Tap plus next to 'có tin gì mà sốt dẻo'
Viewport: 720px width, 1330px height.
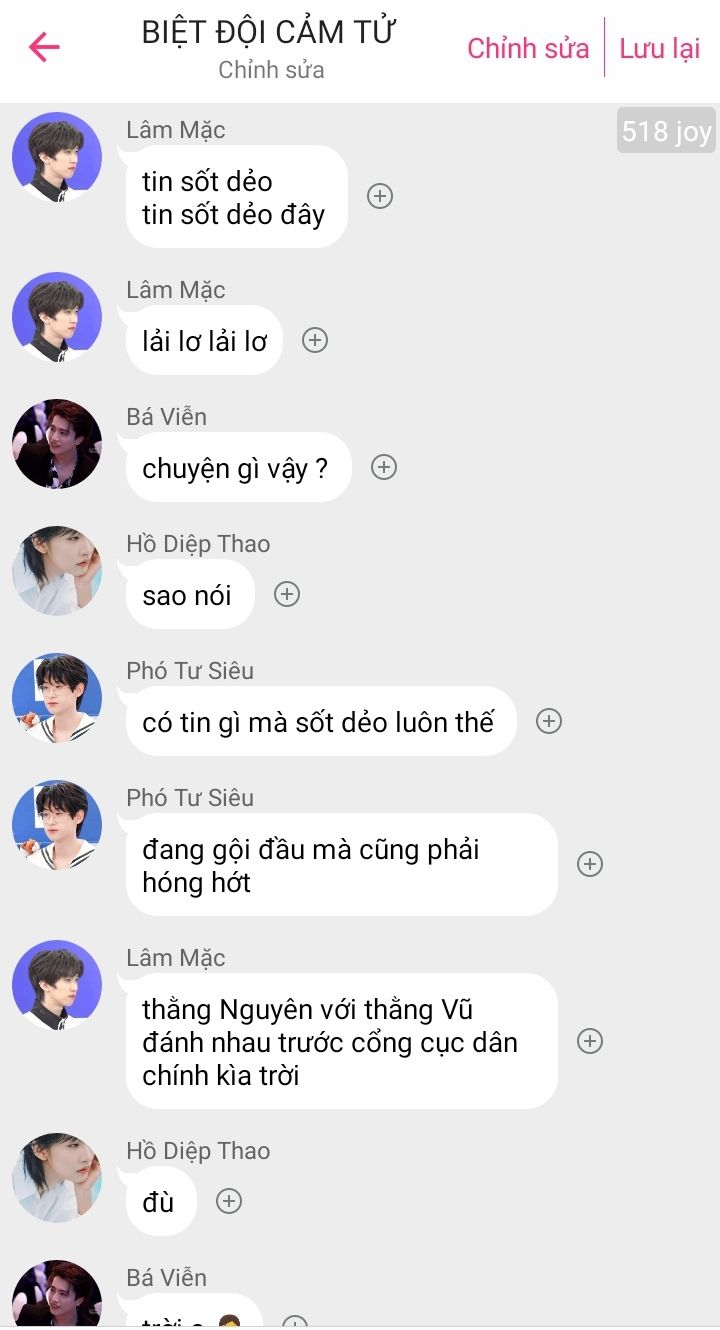(549, 721)
